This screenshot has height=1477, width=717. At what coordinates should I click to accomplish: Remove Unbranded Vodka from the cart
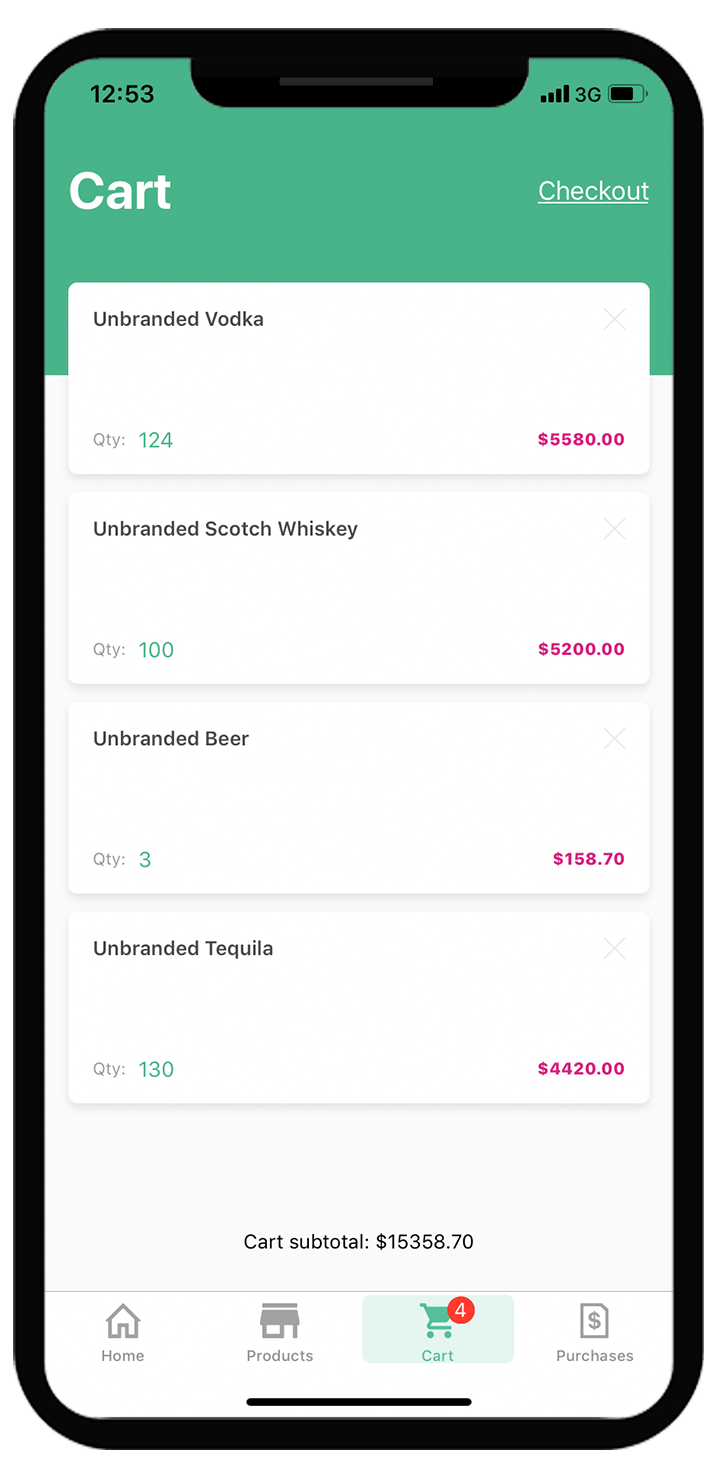click(615, 319)
